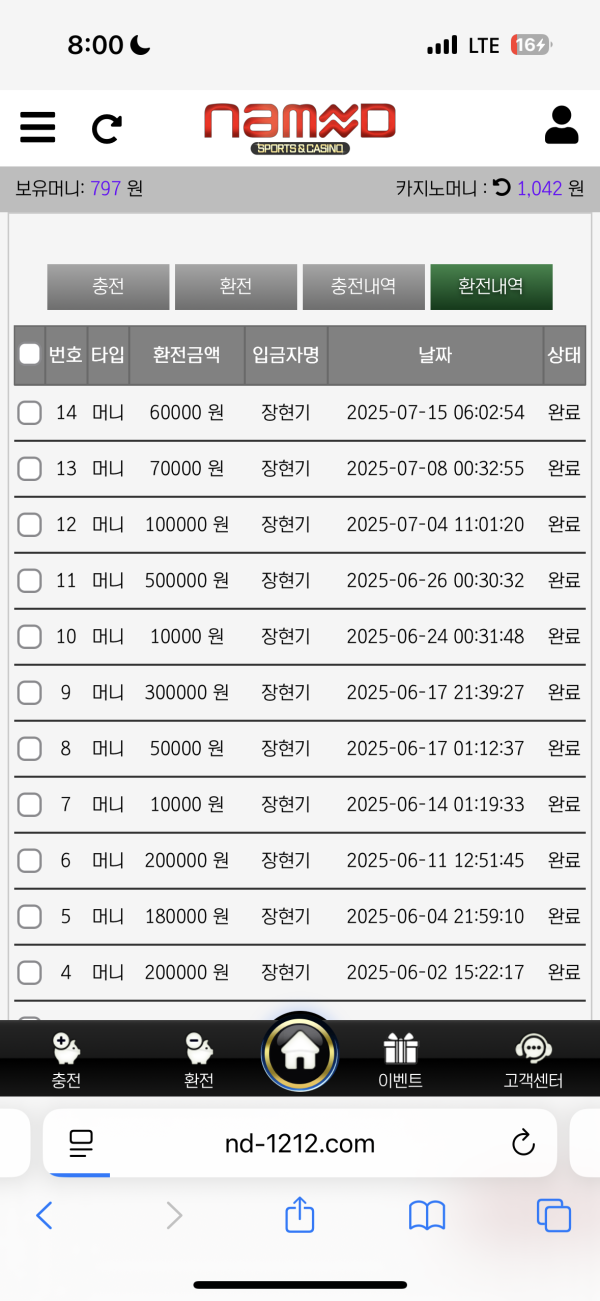The image size is (600, 1301).
Task: Tap the home button in bottom bar
Action: click(300, 1054)
